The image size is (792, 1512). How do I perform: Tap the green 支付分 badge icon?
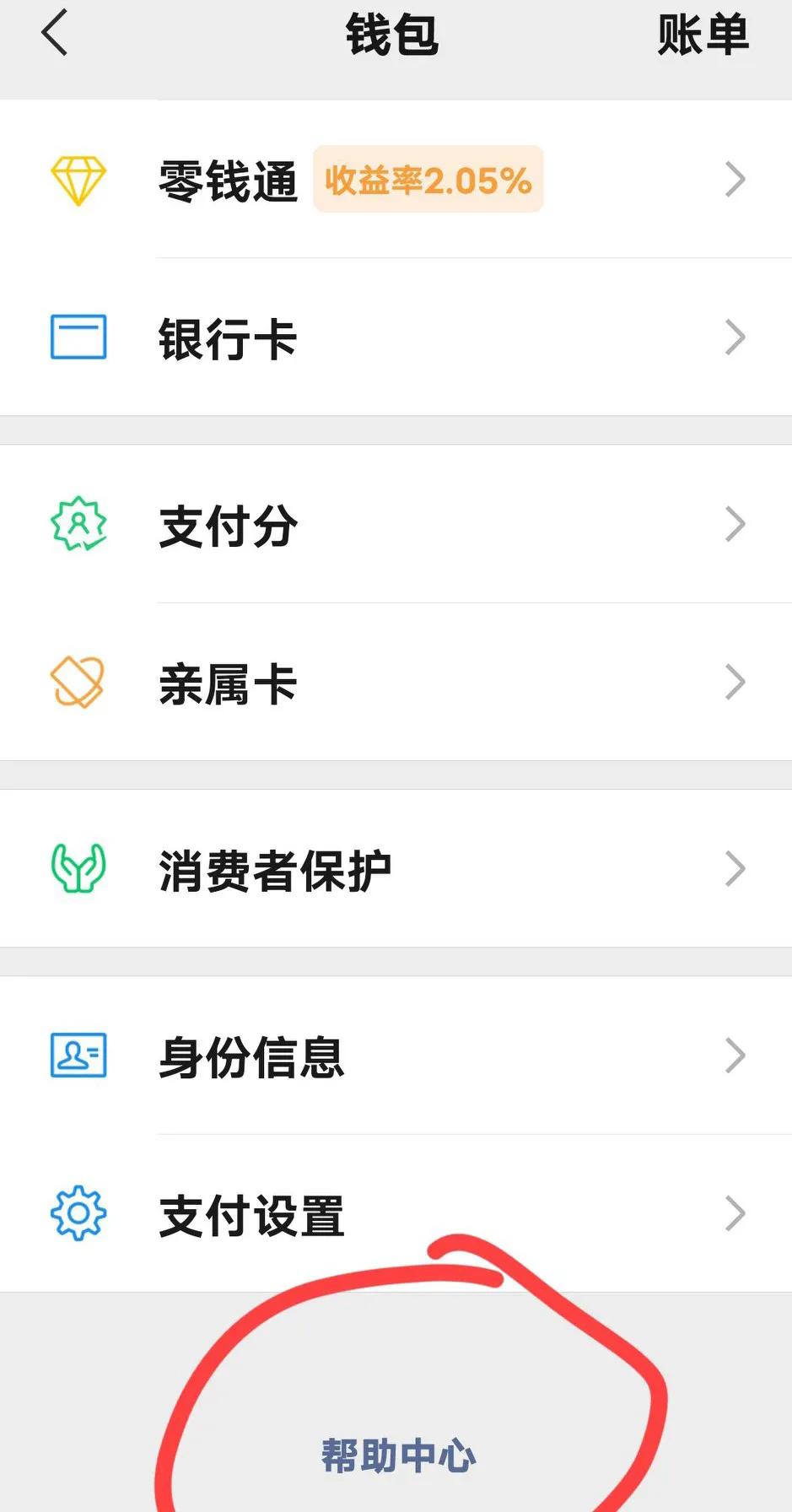(78, 524)
